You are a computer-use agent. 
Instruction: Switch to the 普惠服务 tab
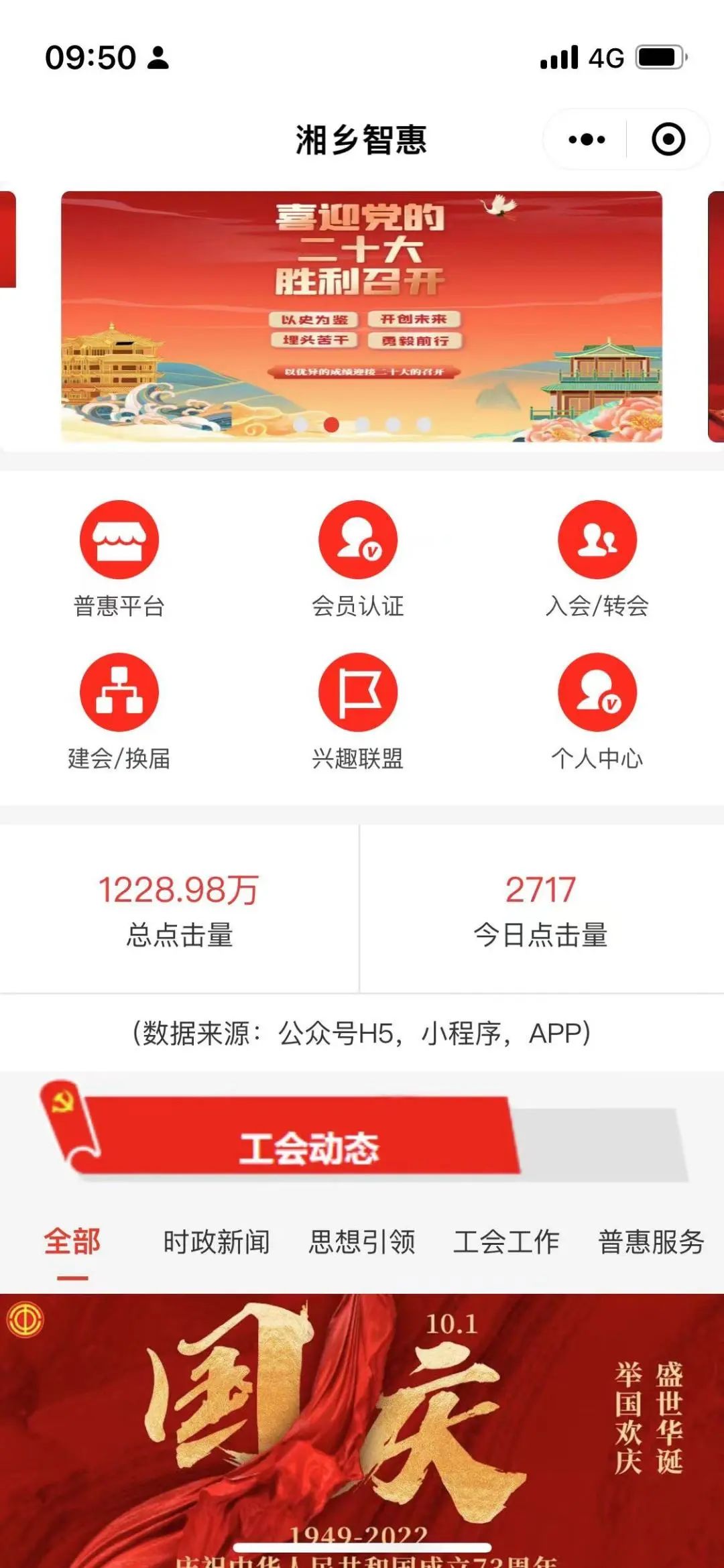tap(652, 1242)
